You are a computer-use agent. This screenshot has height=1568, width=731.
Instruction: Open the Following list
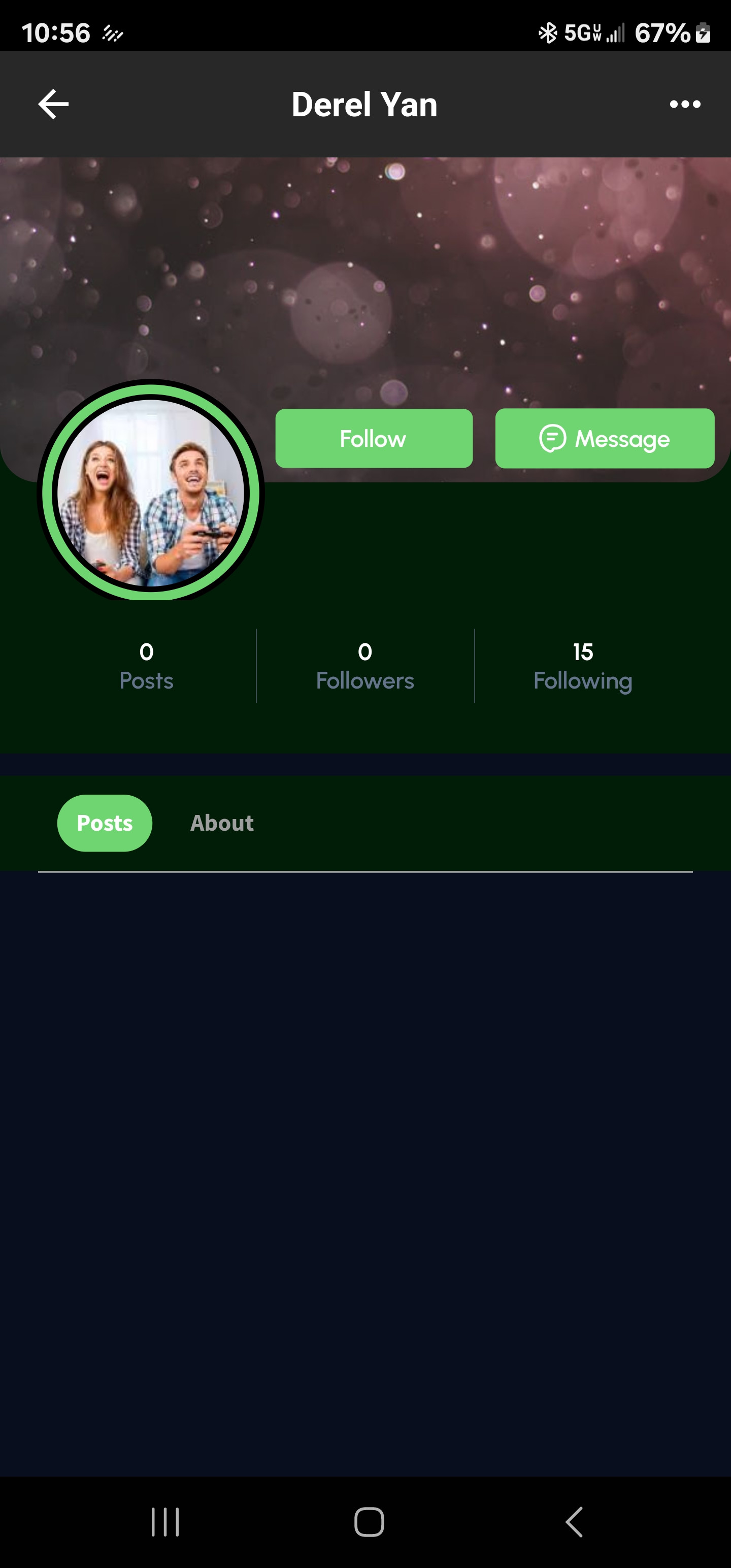coord(582,666)
